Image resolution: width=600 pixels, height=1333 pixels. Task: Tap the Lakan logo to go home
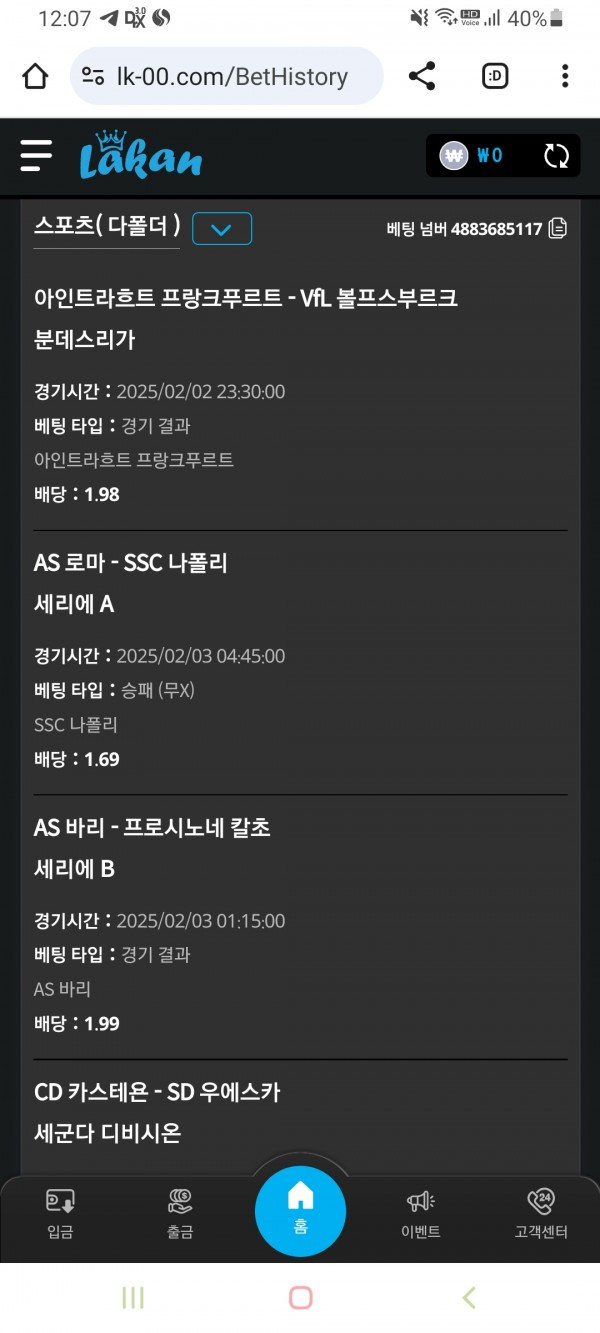(140, 156)
